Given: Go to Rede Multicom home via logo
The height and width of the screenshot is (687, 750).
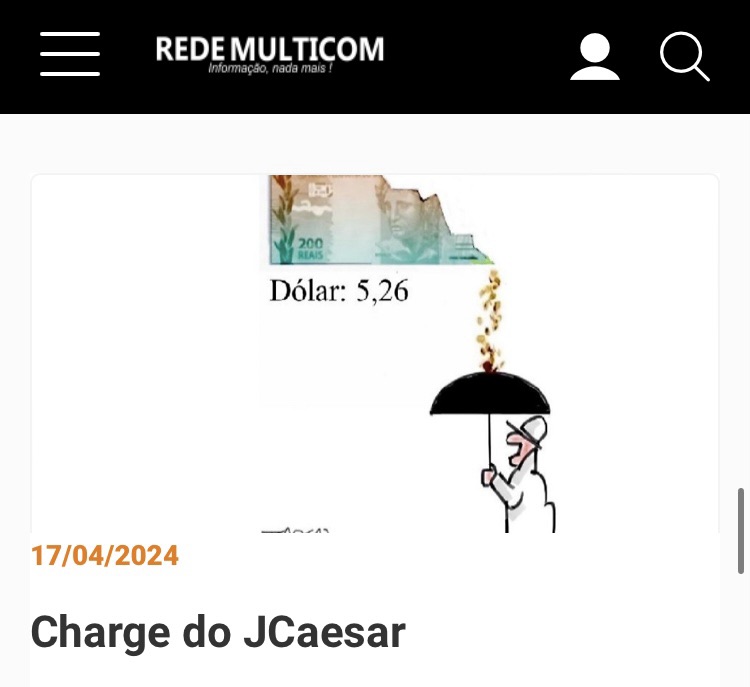Looking at the screenshot, I should (270, 53).
